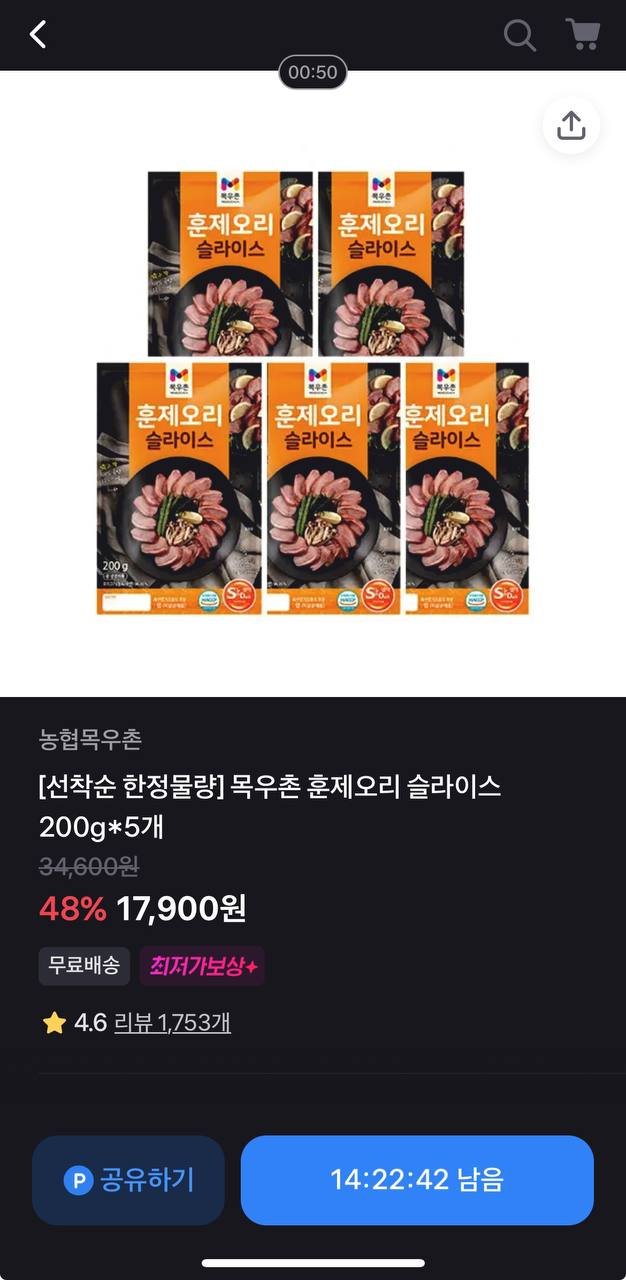Open the shopping cart
The height and width of the screenshot is (1280, 626).
pos(582,35)
